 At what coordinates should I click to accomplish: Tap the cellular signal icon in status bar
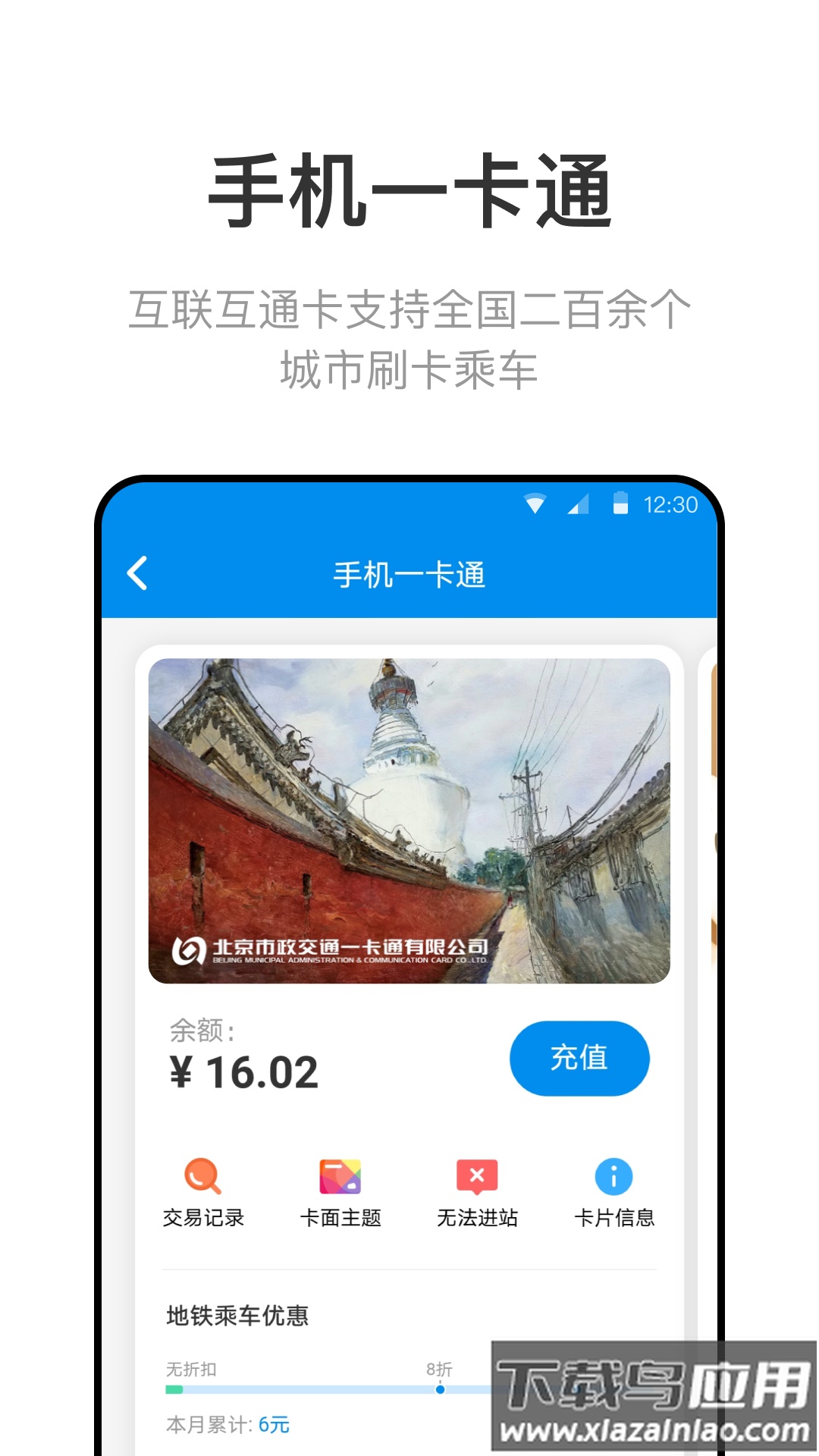click(x=578, y=503)
